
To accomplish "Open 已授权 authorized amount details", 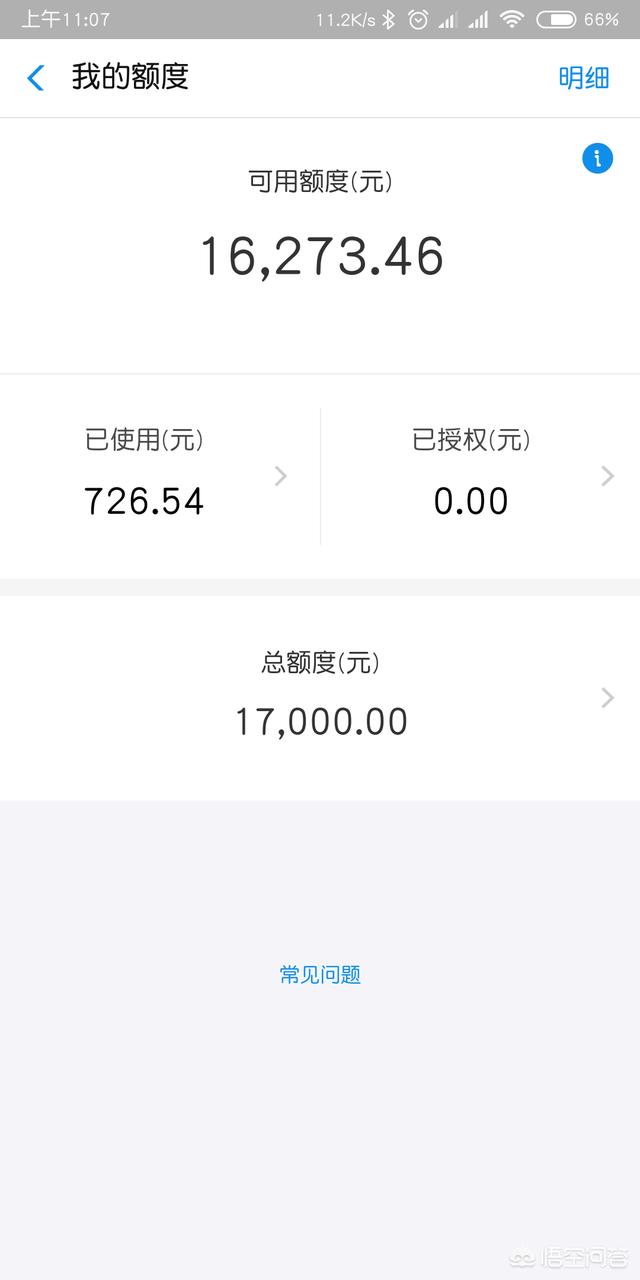I will (x=480, y=476).
